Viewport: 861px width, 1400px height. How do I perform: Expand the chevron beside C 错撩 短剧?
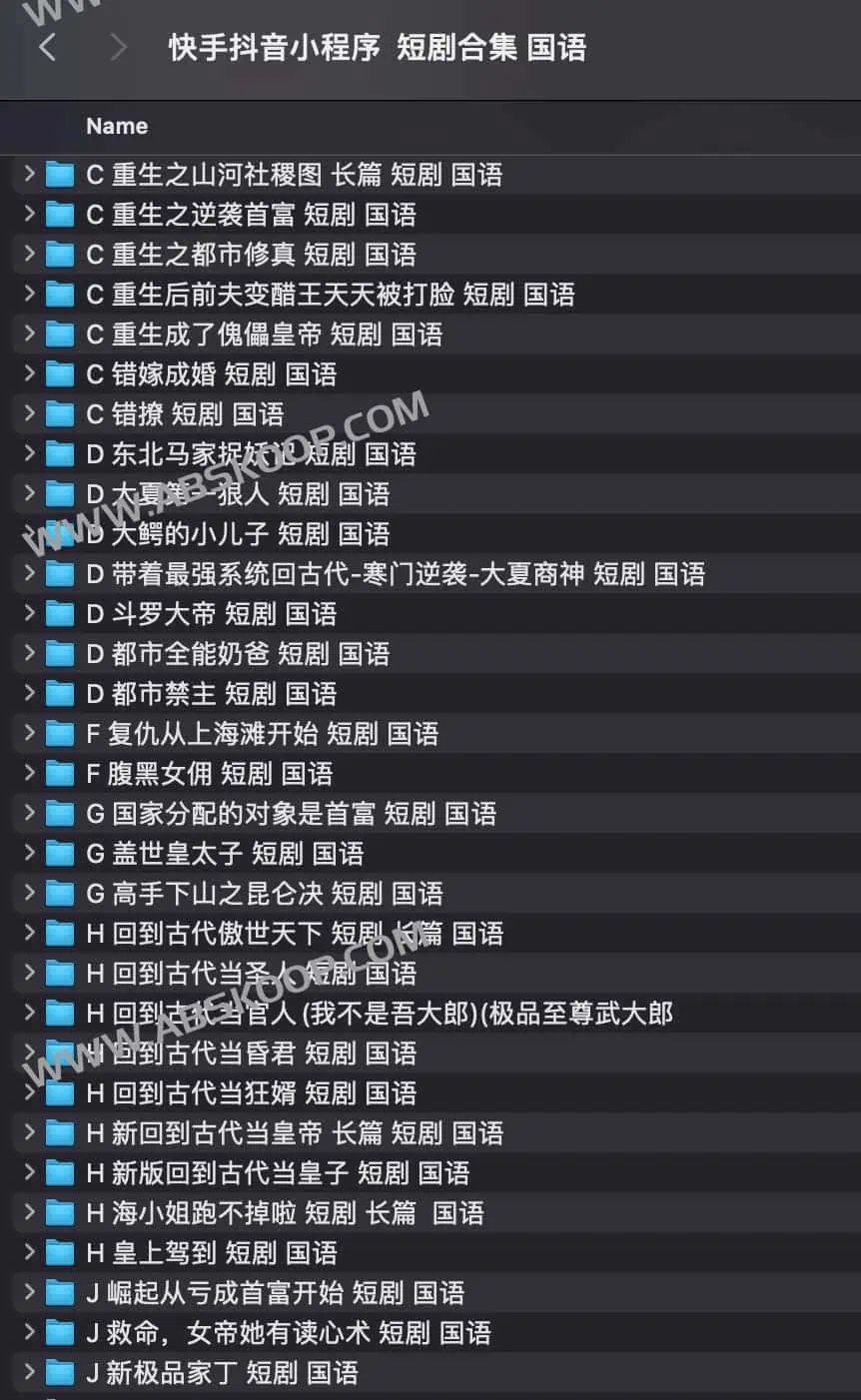tap(29, 413)
